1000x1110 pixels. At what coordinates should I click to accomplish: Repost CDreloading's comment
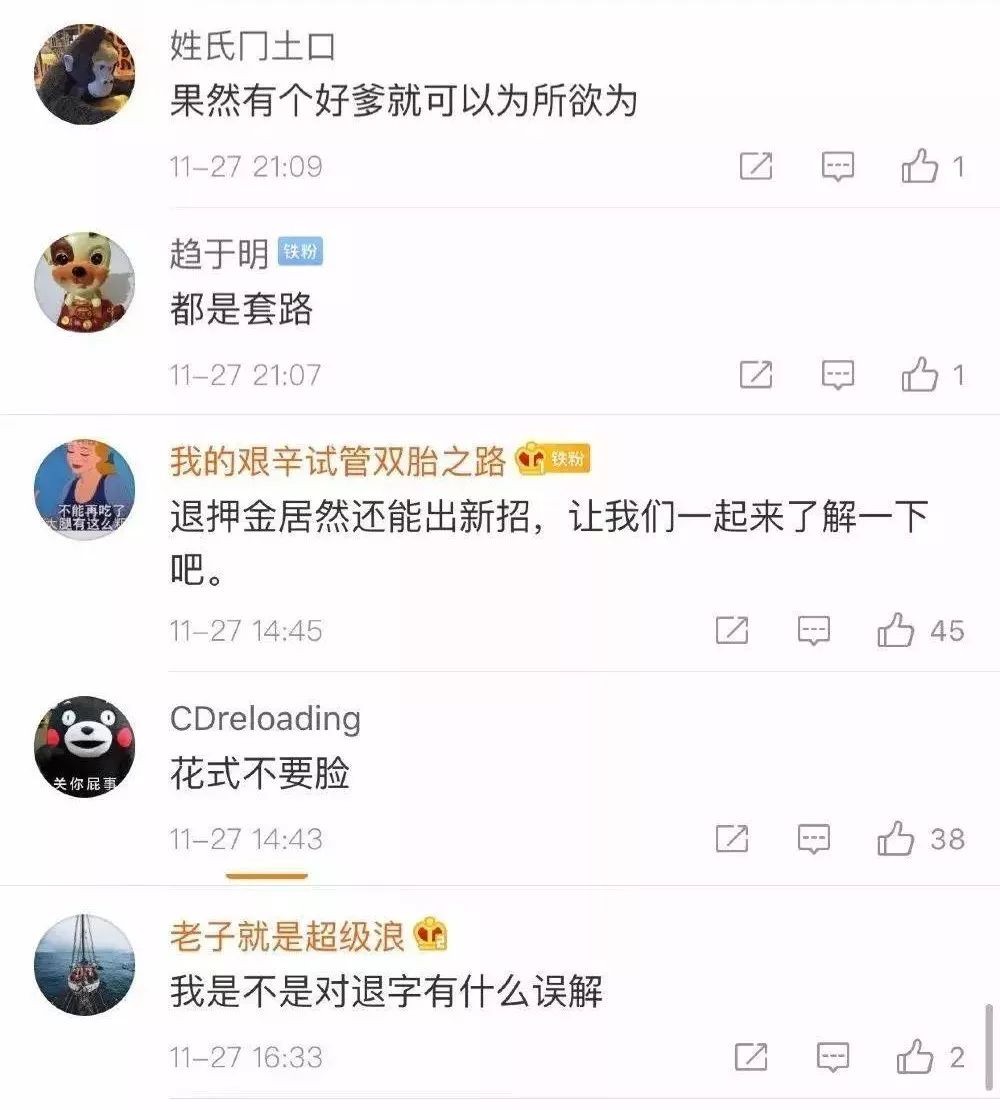[732, 839]
